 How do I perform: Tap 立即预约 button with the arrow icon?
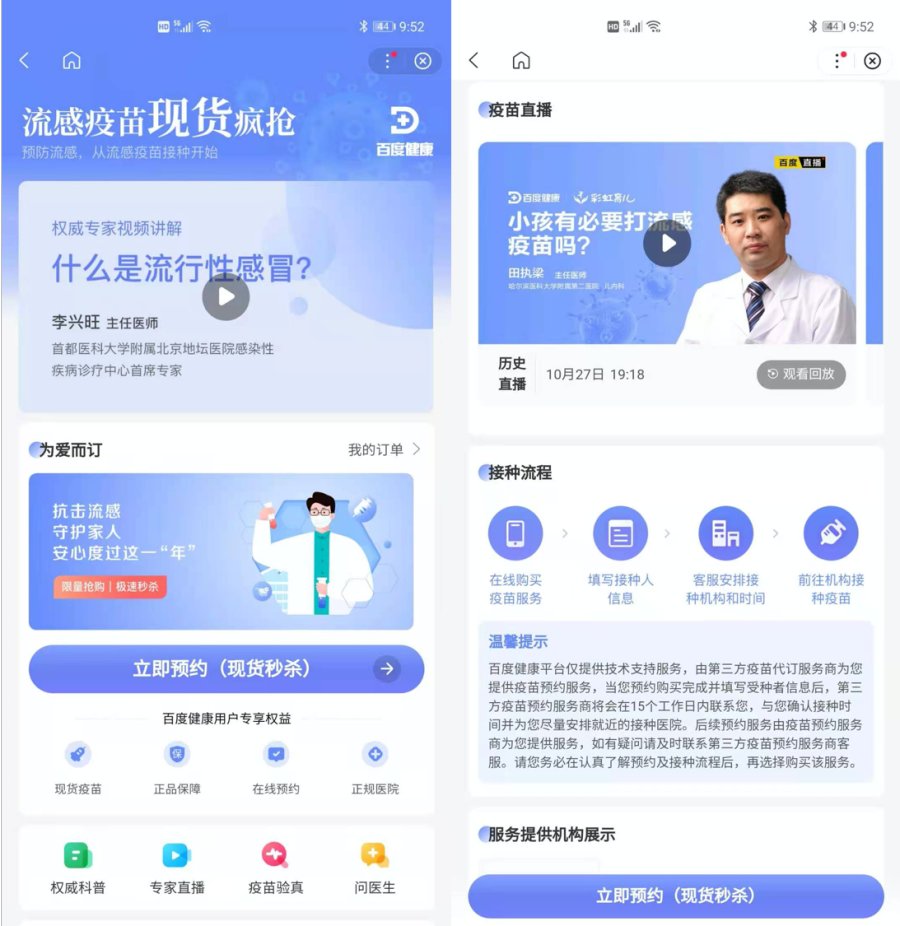(226, 669)
